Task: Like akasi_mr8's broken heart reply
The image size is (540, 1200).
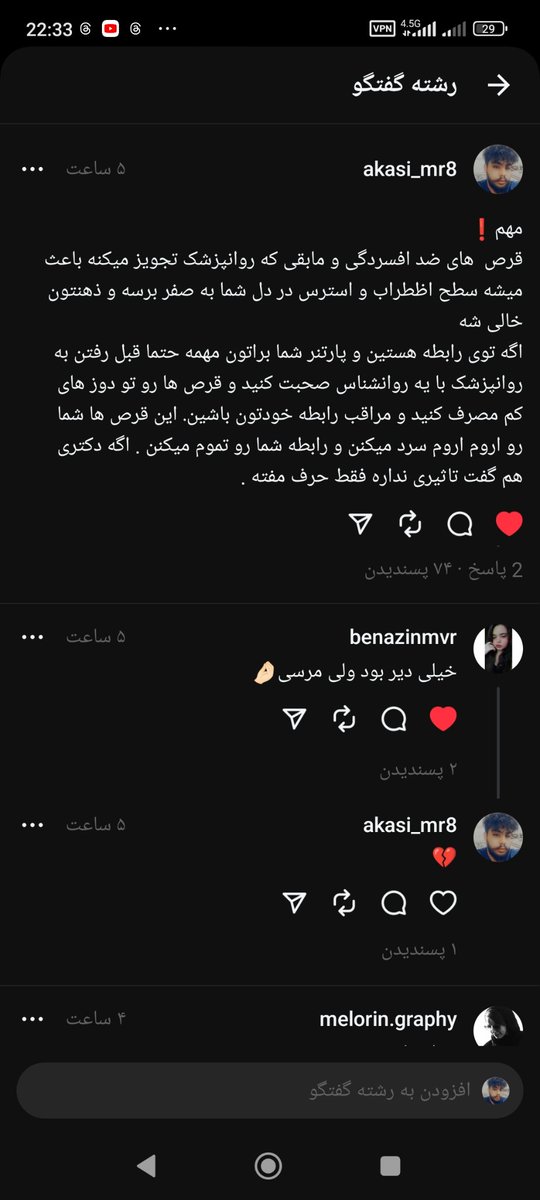Action: (x=442, y=903)
